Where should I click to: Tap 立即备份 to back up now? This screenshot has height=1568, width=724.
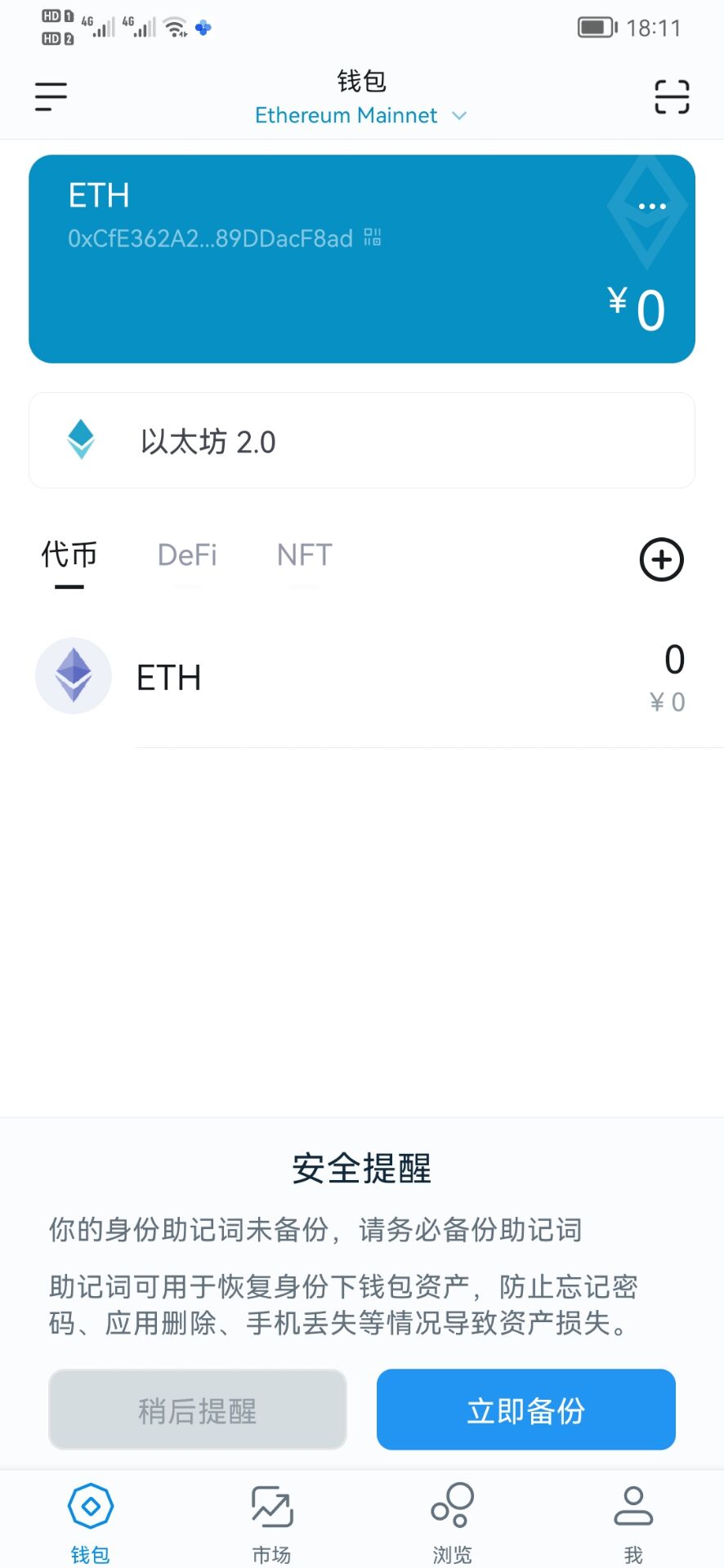(x=525, y=1410)
